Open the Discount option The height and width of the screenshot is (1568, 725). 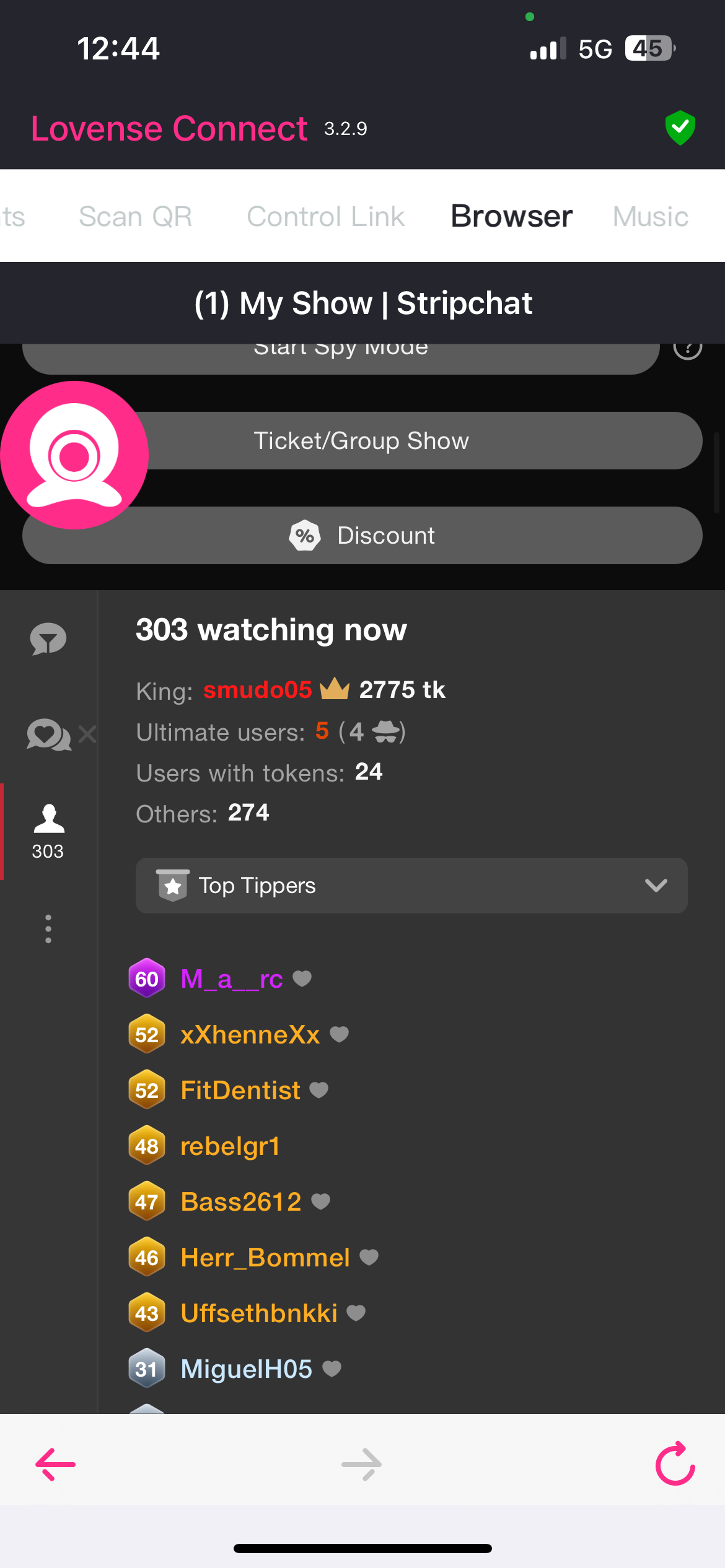(x=362, y=536)
